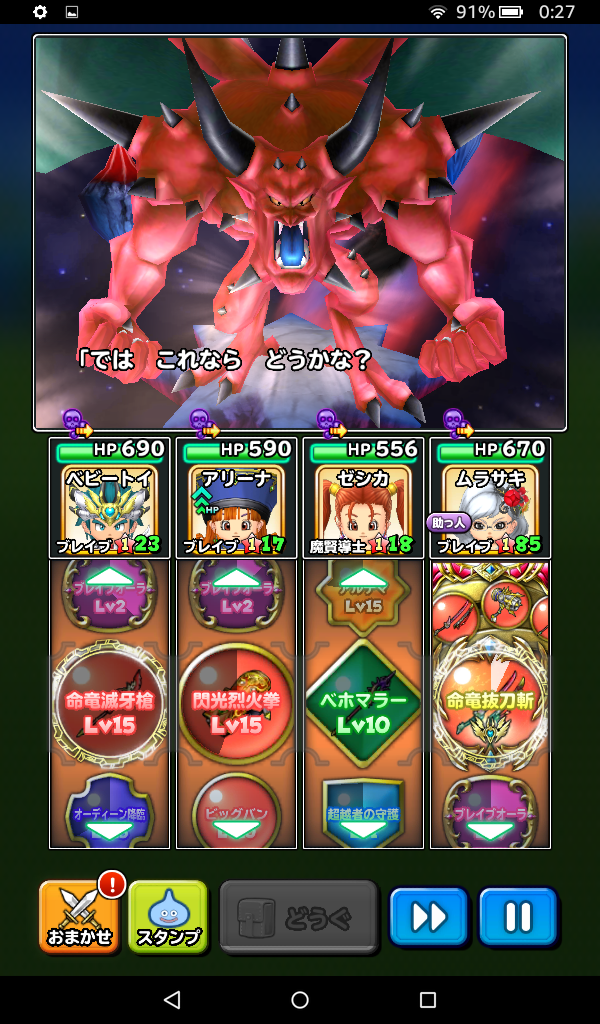Pause the battle
The height and width of the screenshot is (1024, 600).
tap(517, 917)
